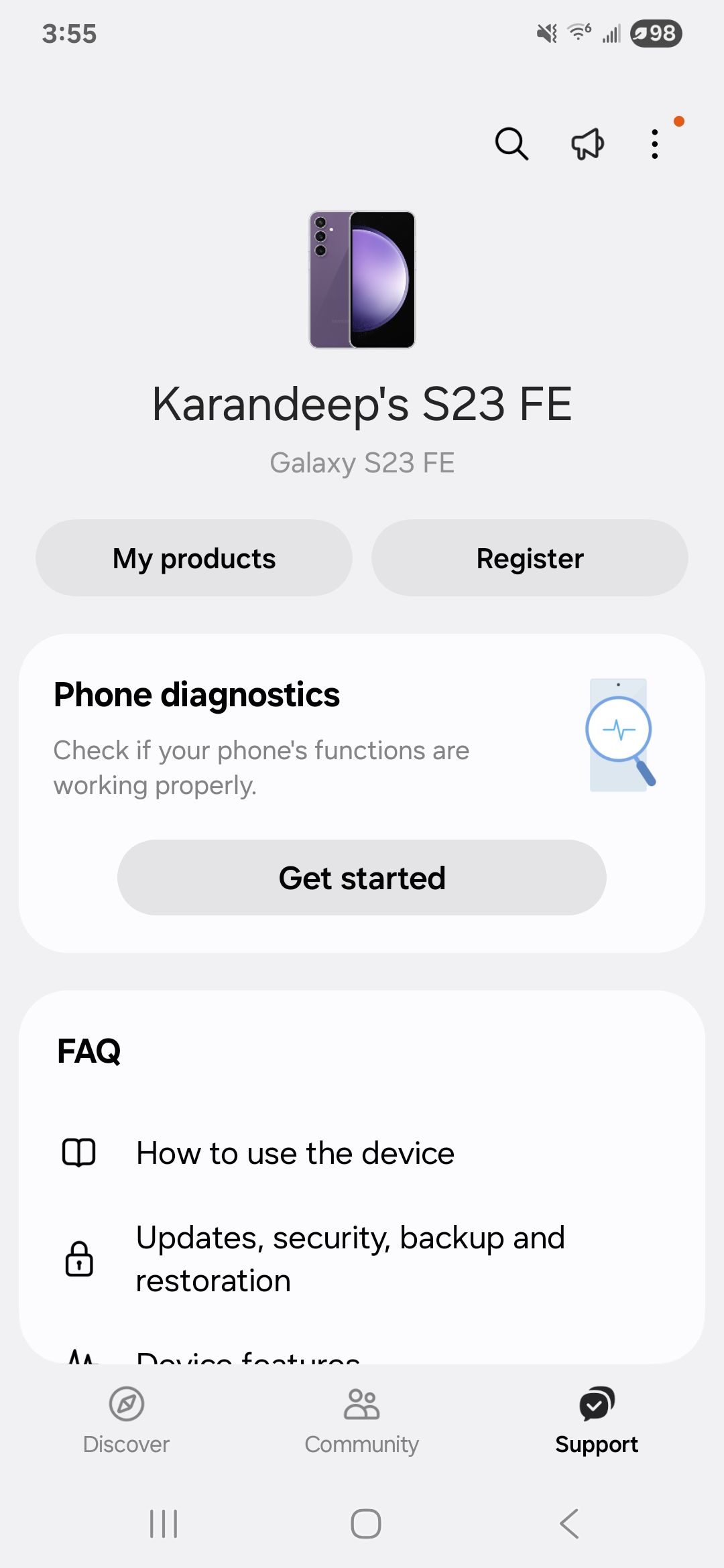
Task: Open the search icon
Action: pyautogui.click(x=511, y=143)
